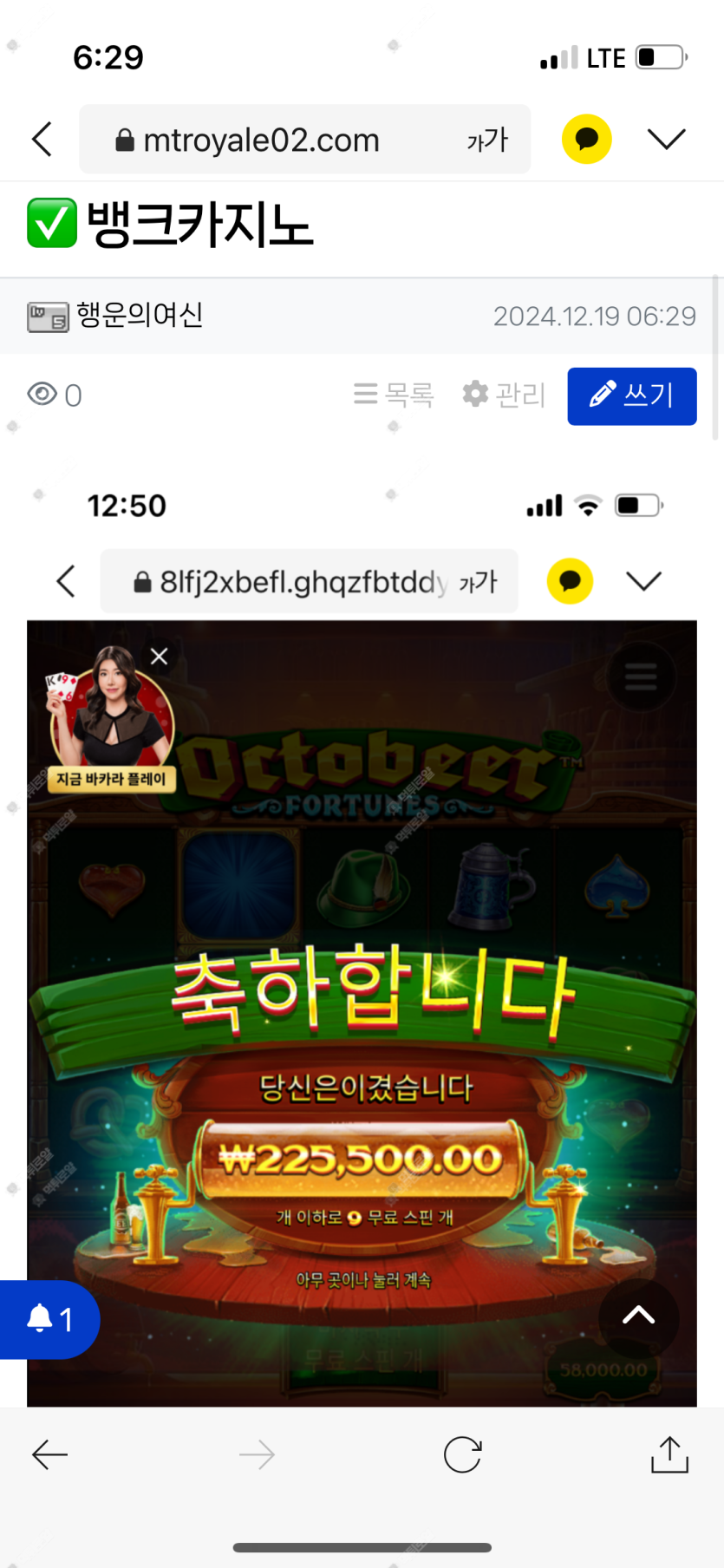Open the 목록 post list
The height and width of the screenshot is (1568, 724).
[x=395, y=395]
